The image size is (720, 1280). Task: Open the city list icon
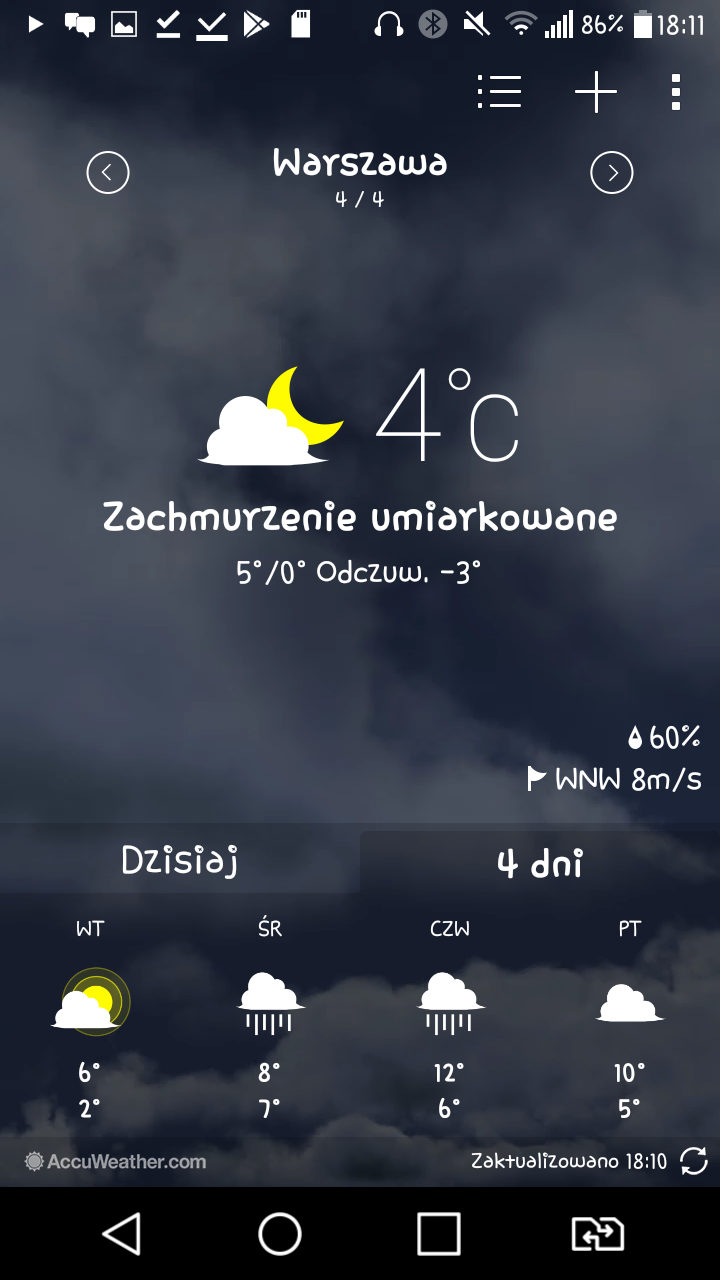click(499, 92)
